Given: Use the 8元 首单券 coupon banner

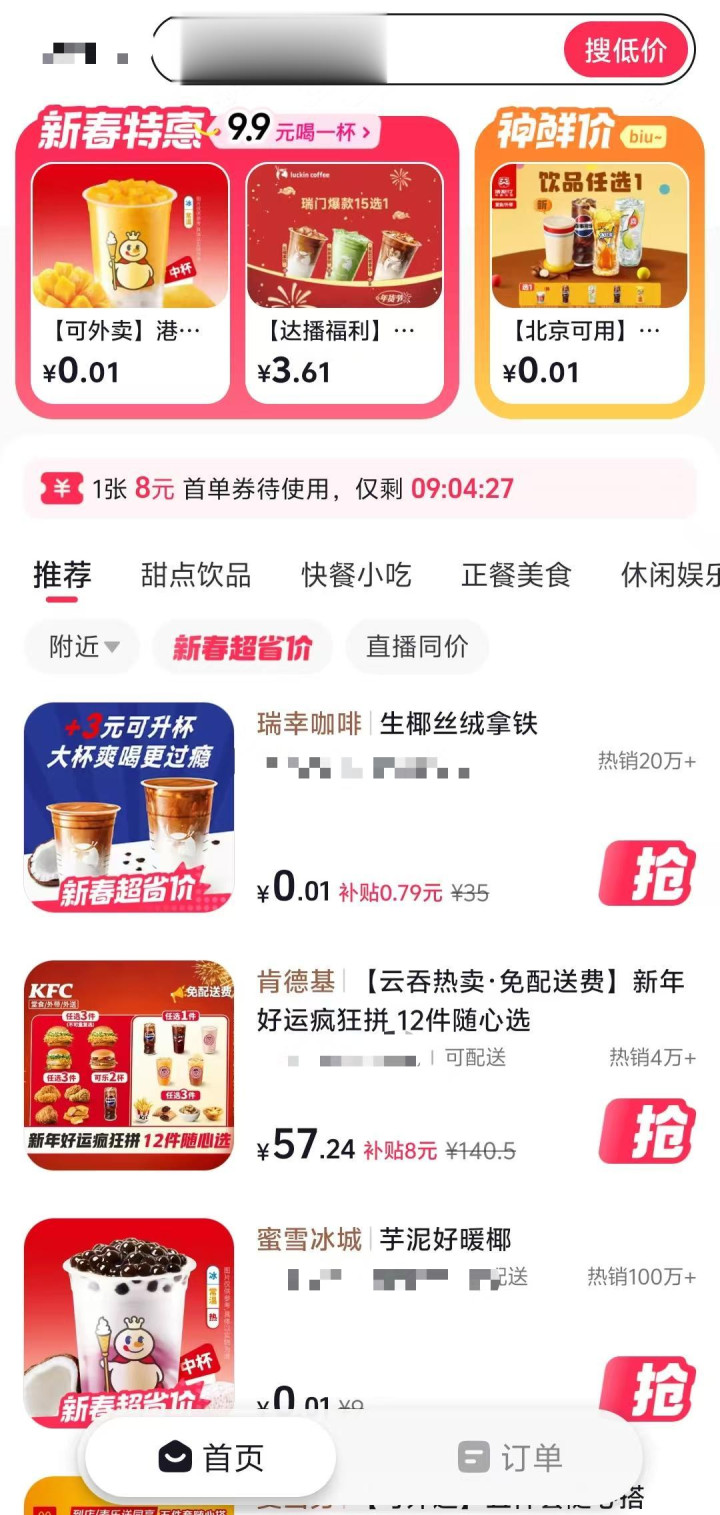Looking at the screenshot, I should [360, 489].
